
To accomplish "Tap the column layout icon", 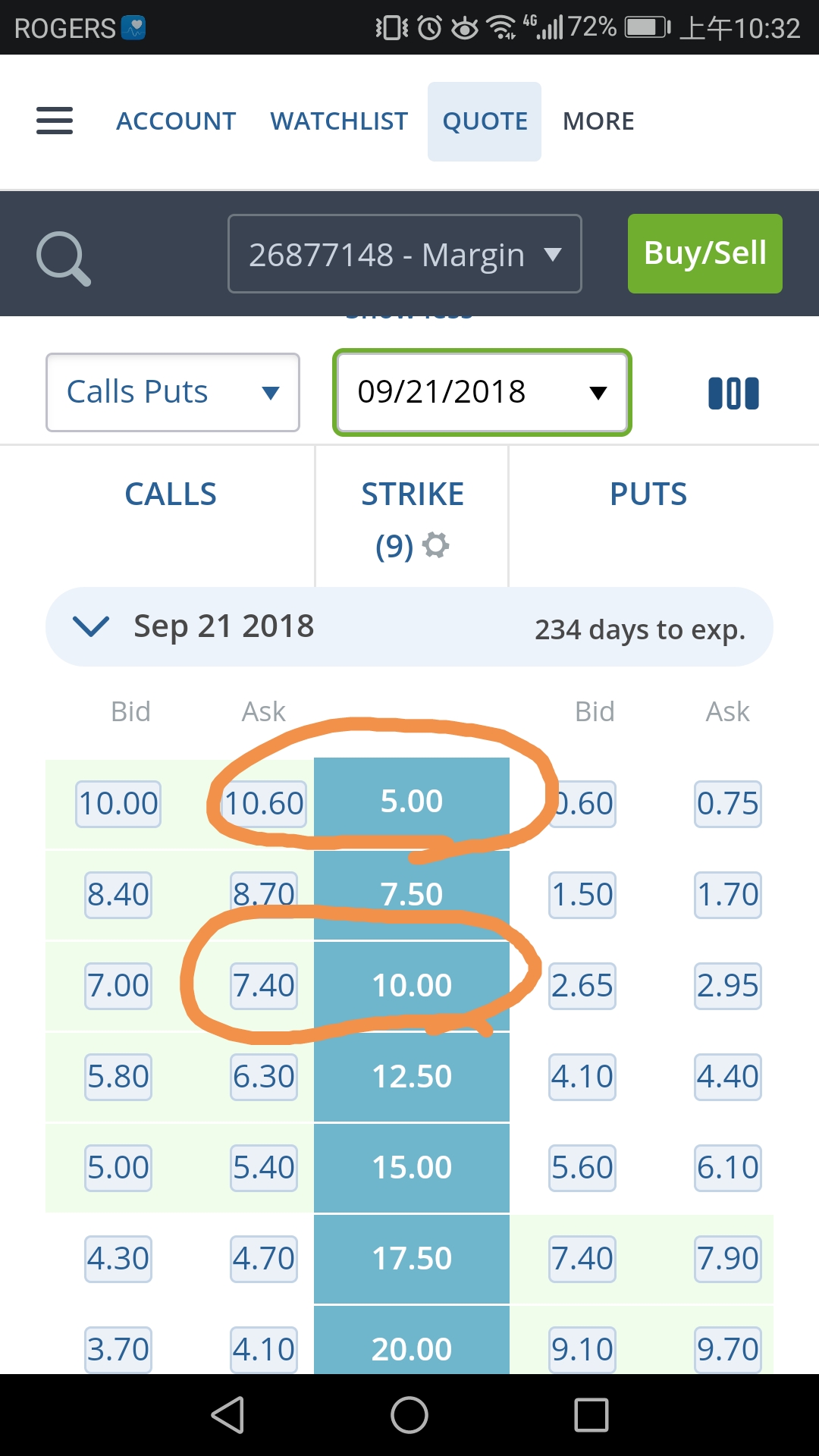I will click(733, 394).
